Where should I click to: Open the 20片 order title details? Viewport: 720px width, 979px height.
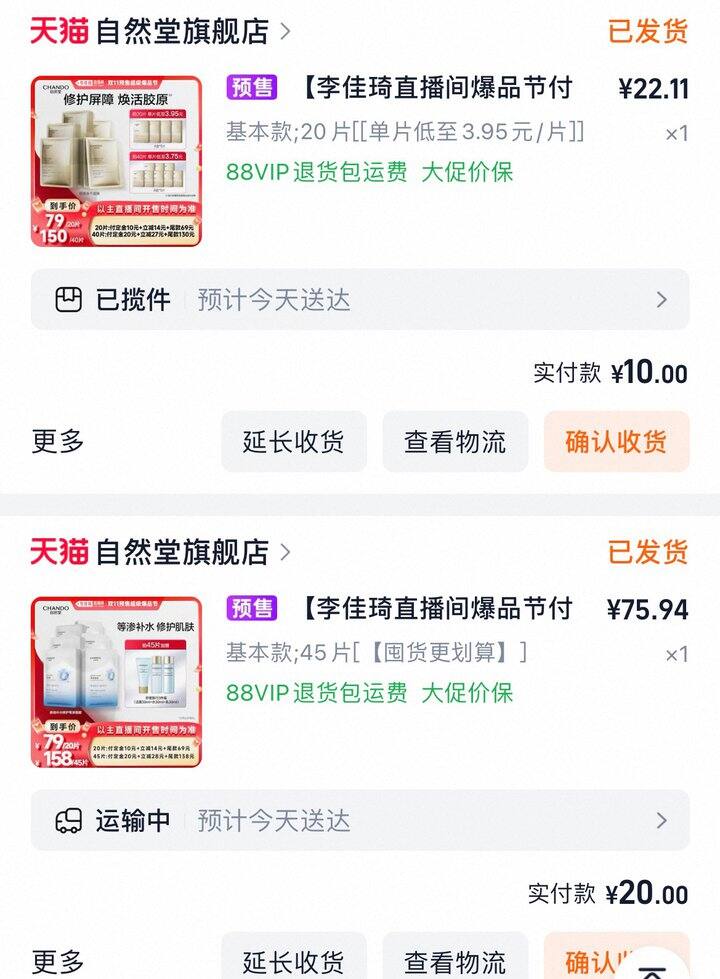436,88
